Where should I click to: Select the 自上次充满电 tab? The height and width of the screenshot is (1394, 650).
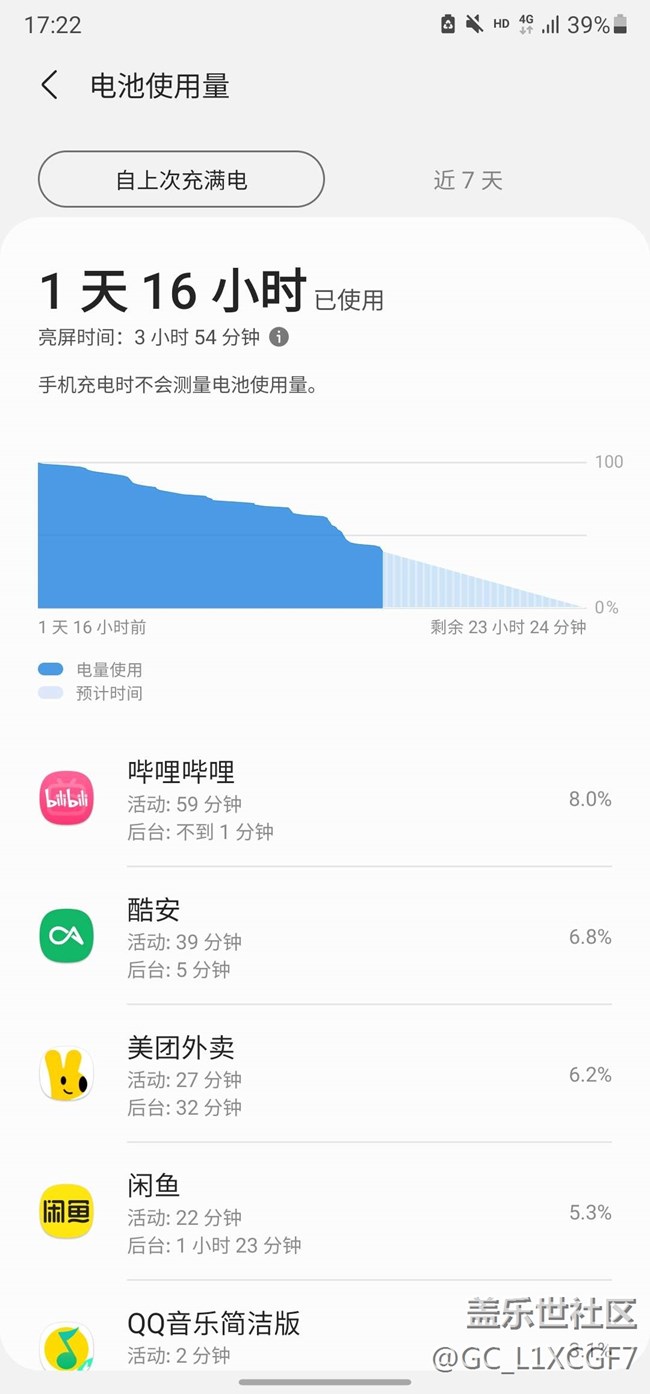point(181,180)
